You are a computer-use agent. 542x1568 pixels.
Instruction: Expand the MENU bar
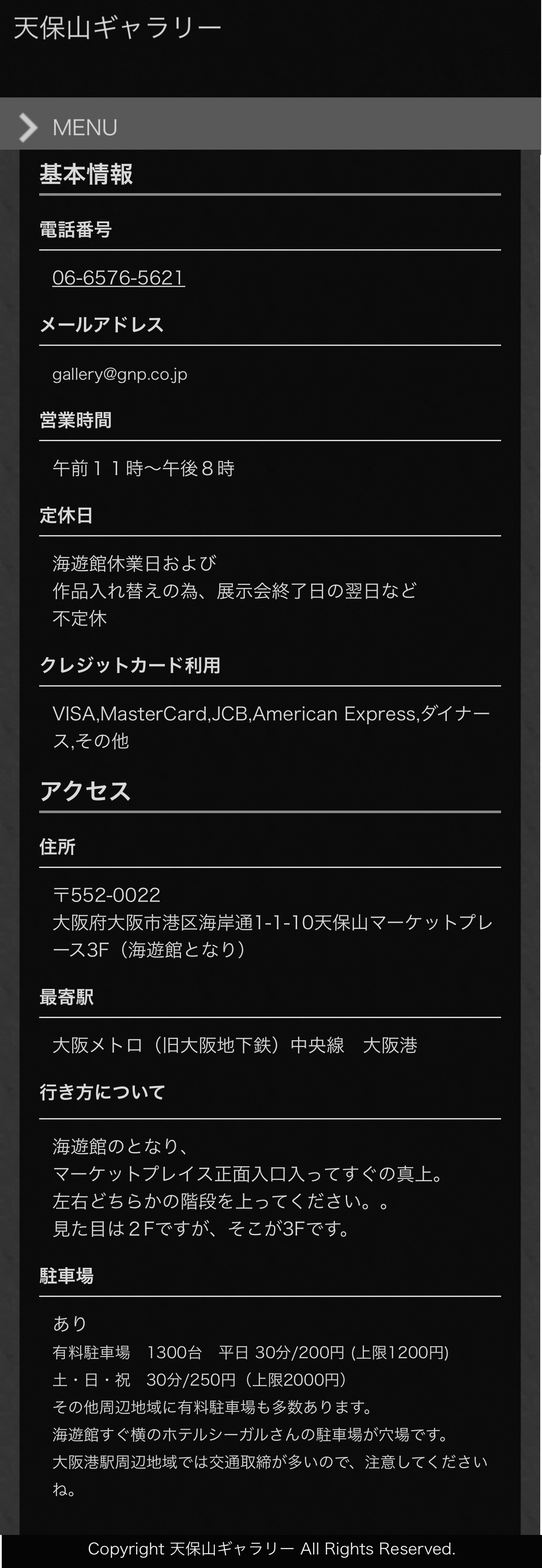(x=85, y=127)
